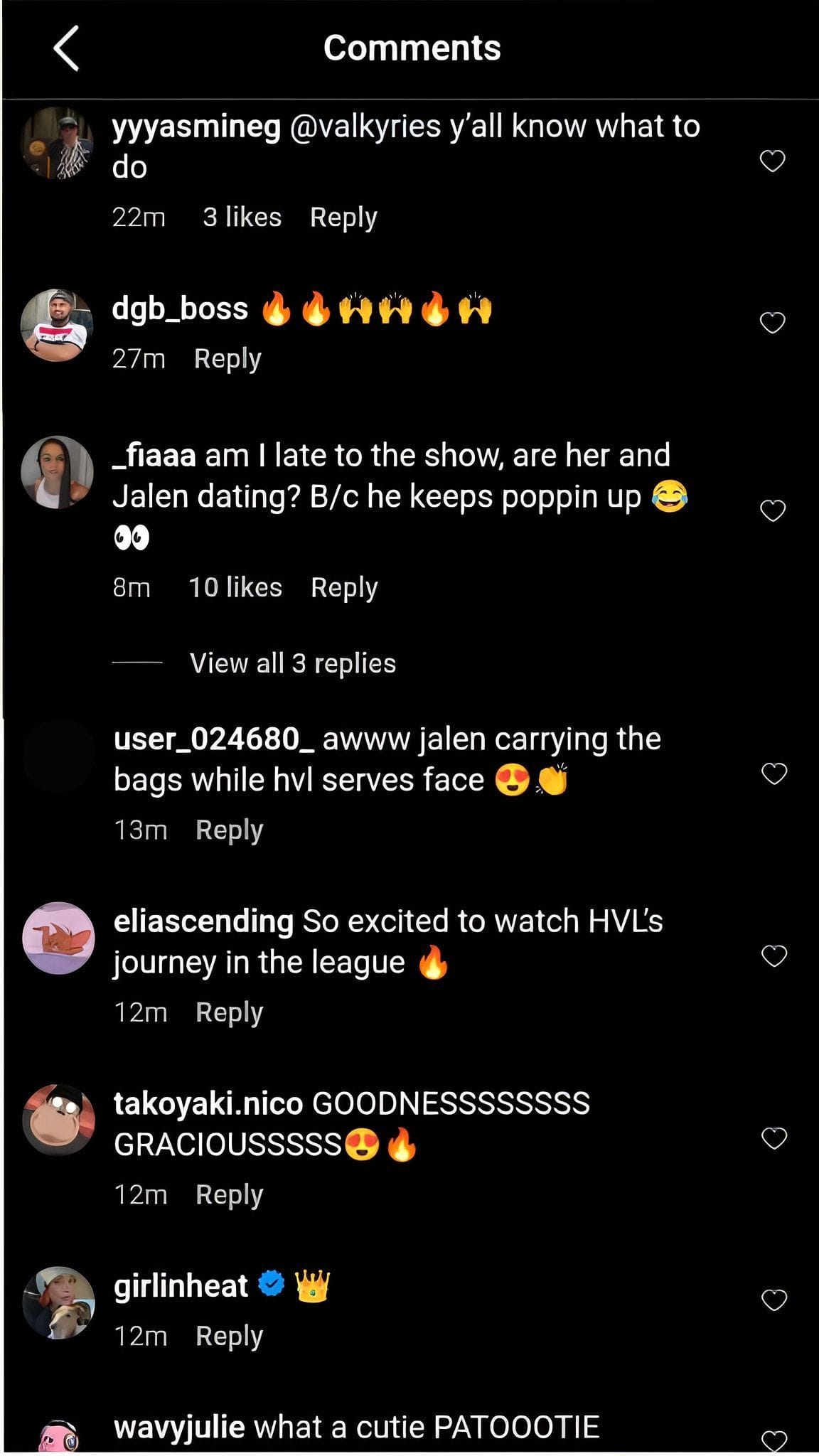
Task: Reply to dgb_boss's comment
Action: (227, 358)
